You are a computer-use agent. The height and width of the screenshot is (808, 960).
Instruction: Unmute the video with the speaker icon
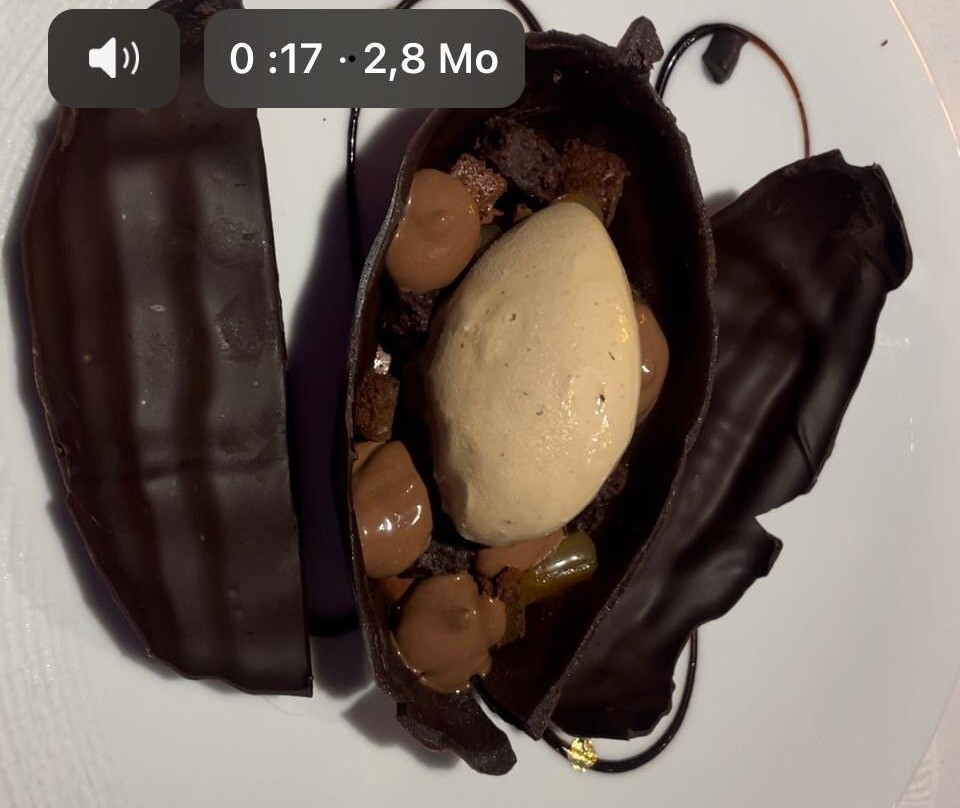113,59
